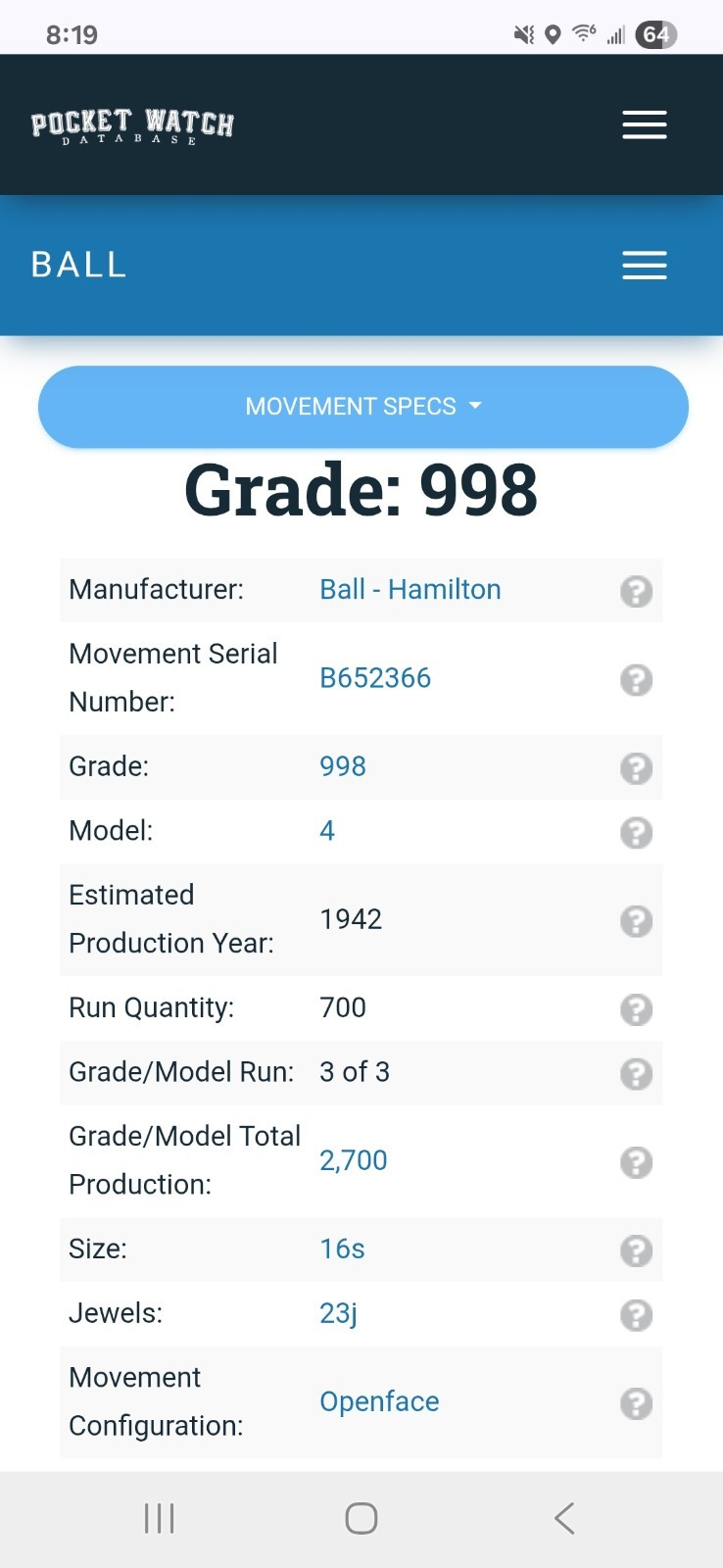Open the 16s size link
Screen dimensions: 723x1568
click(x=342, y=1249)
